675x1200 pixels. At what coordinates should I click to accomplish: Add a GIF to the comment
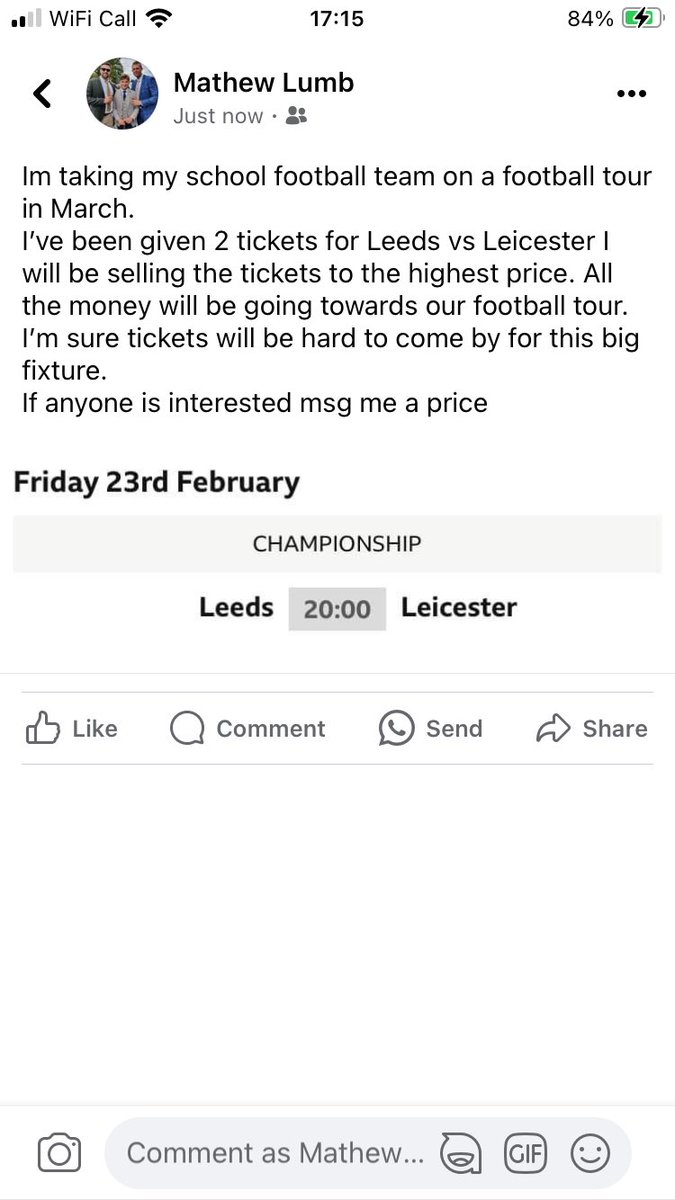526,1154
